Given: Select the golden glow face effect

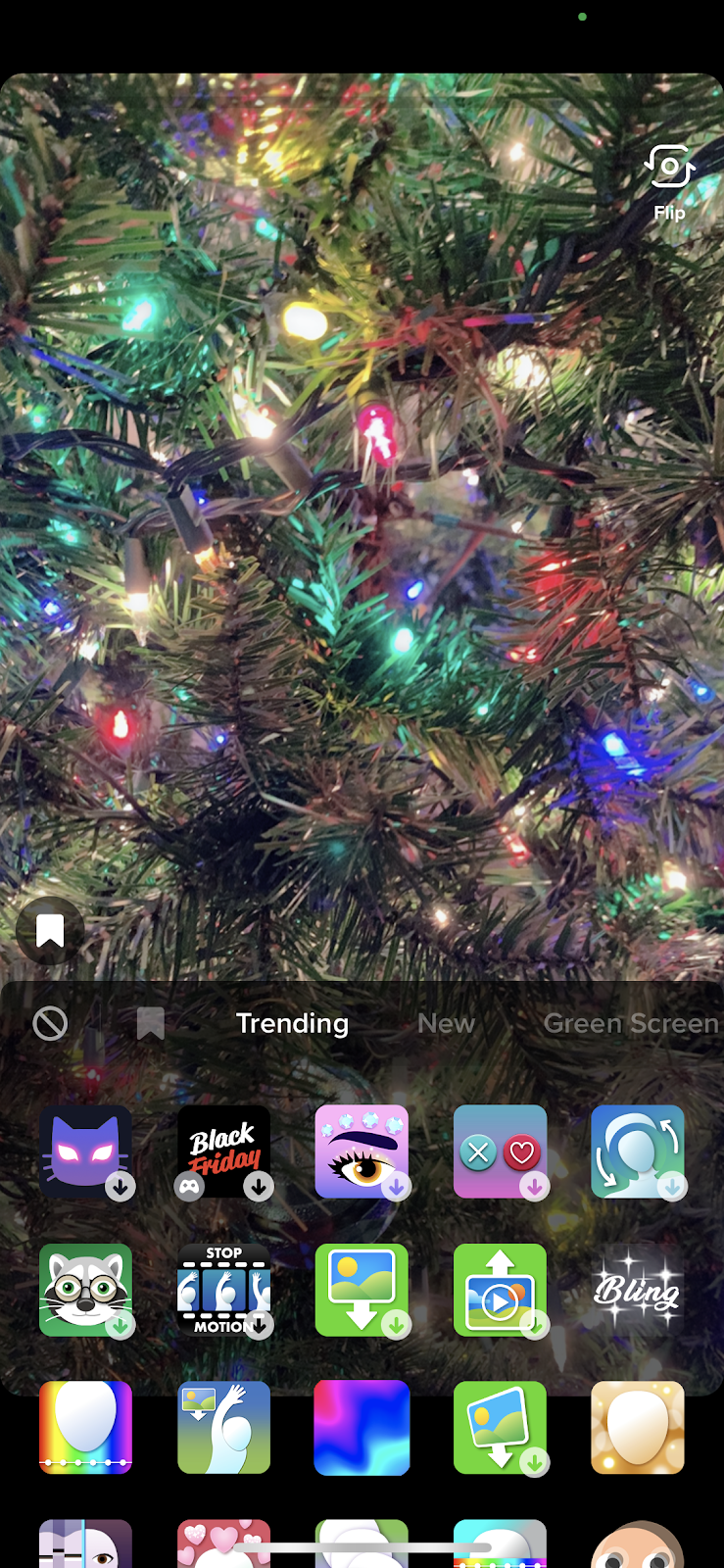Looking at the screenshot, I should tap(638, 1428).
